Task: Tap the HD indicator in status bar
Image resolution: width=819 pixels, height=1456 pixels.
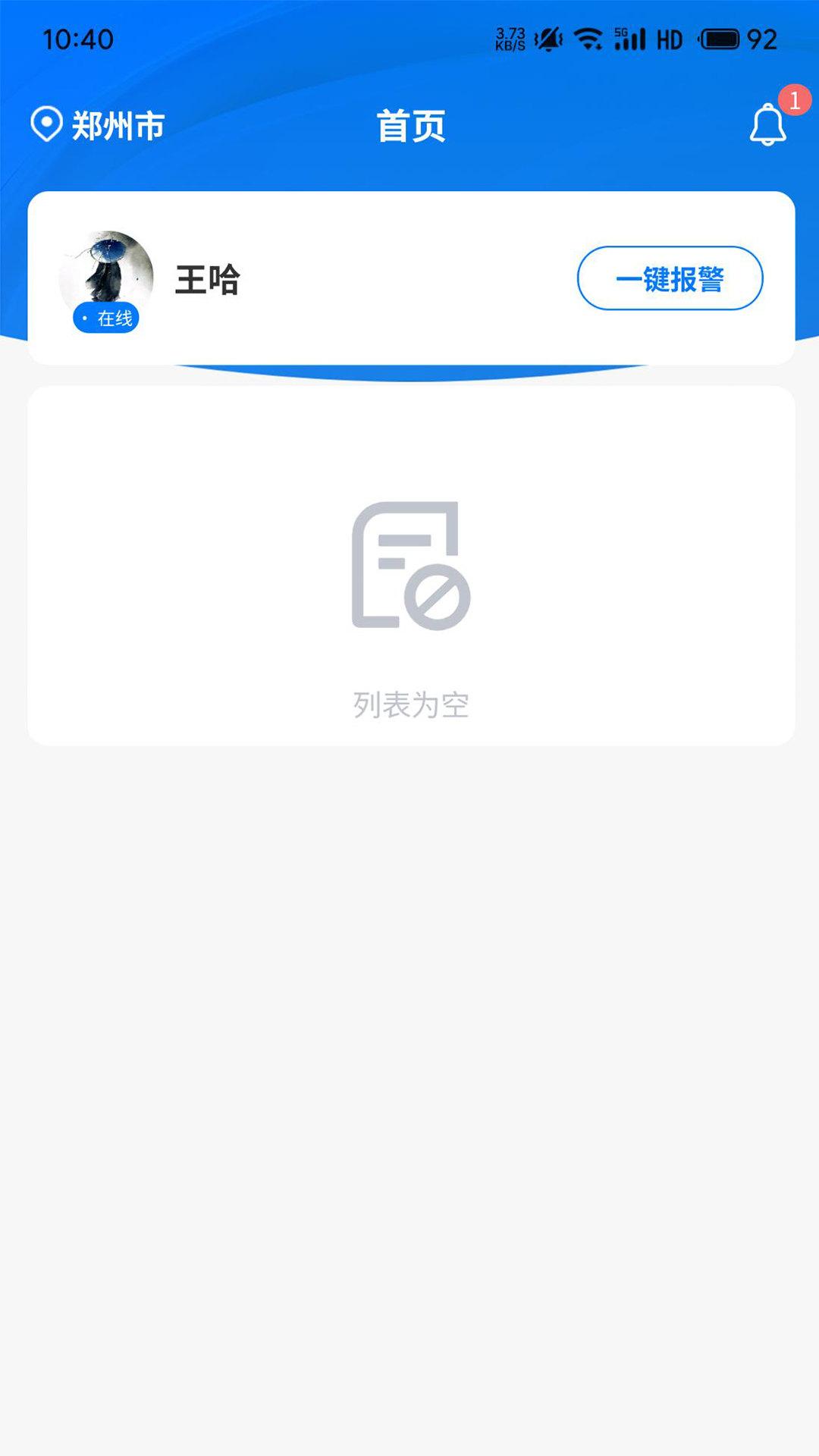Action: 669,39
